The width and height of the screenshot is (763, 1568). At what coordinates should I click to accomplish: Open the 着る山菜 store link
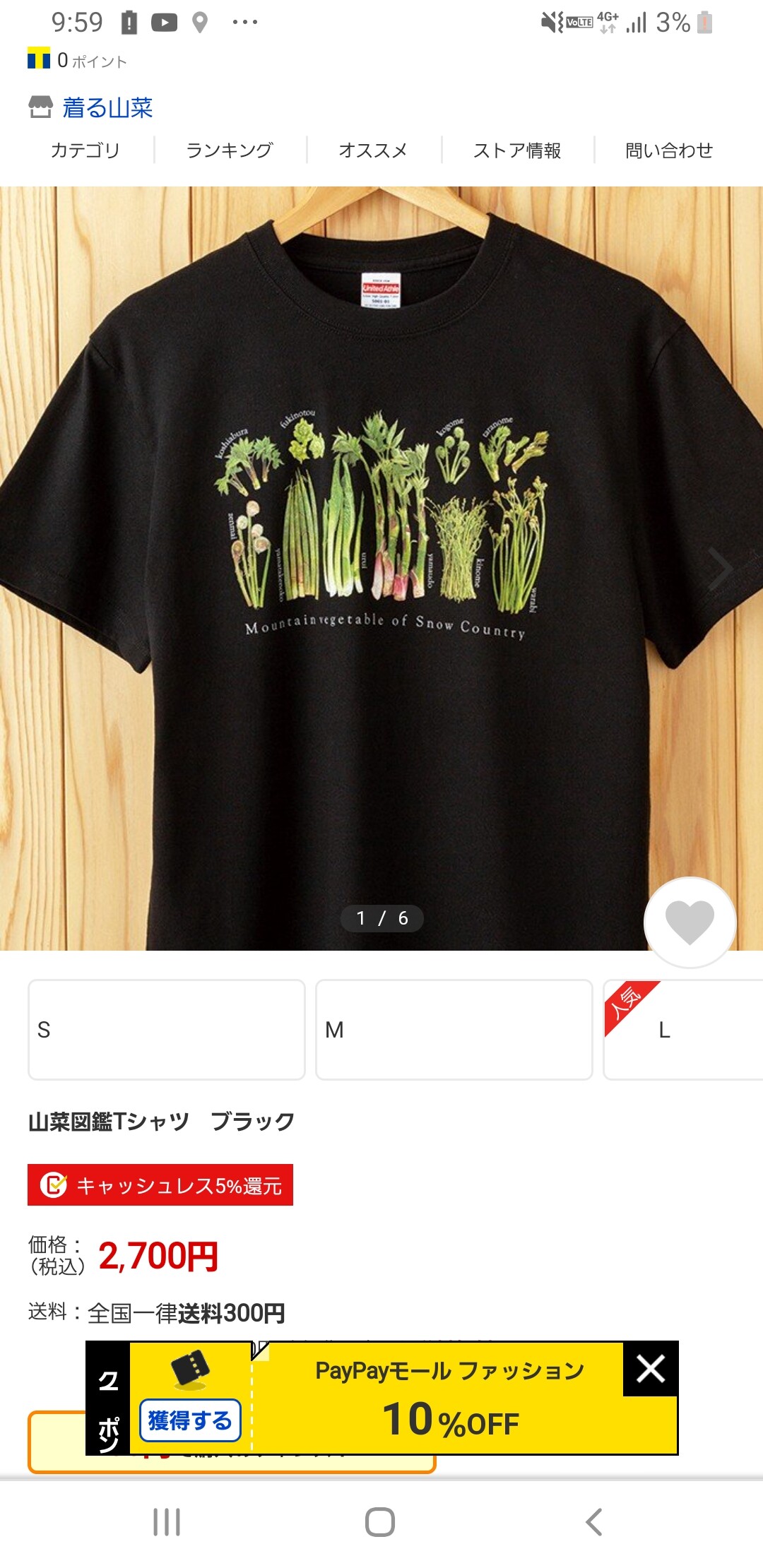(x=107, y=107)
